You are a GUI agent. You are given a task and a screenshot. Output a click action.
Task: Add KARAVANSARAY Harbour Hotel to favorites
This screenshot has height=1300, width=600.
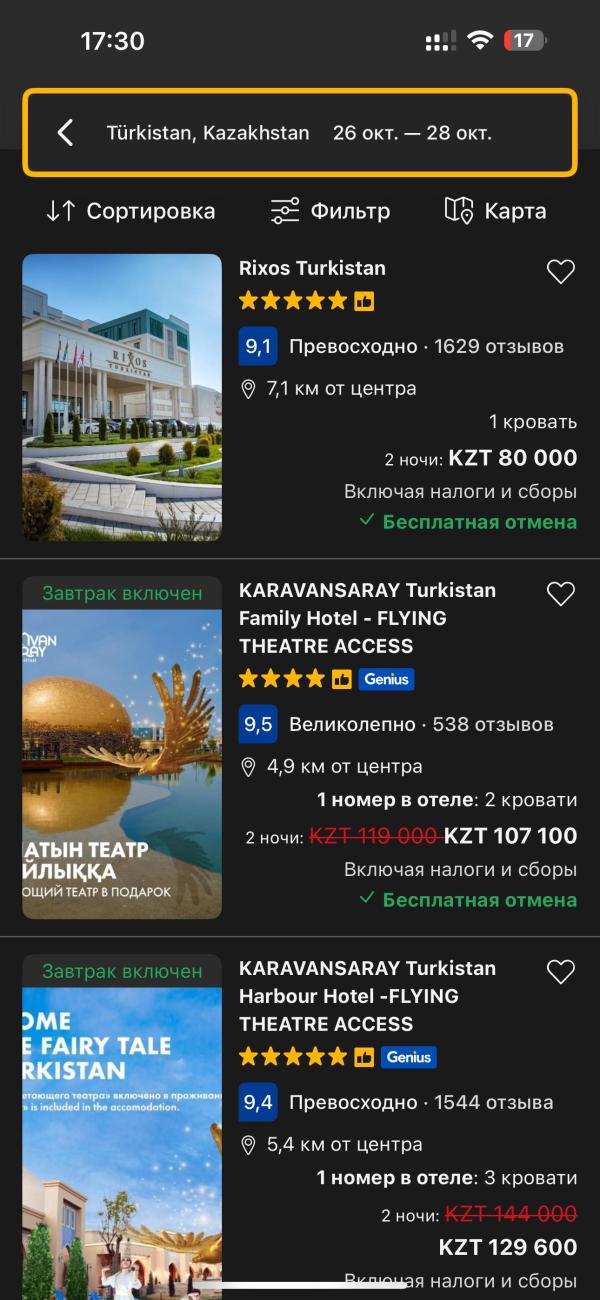point(561,972)
